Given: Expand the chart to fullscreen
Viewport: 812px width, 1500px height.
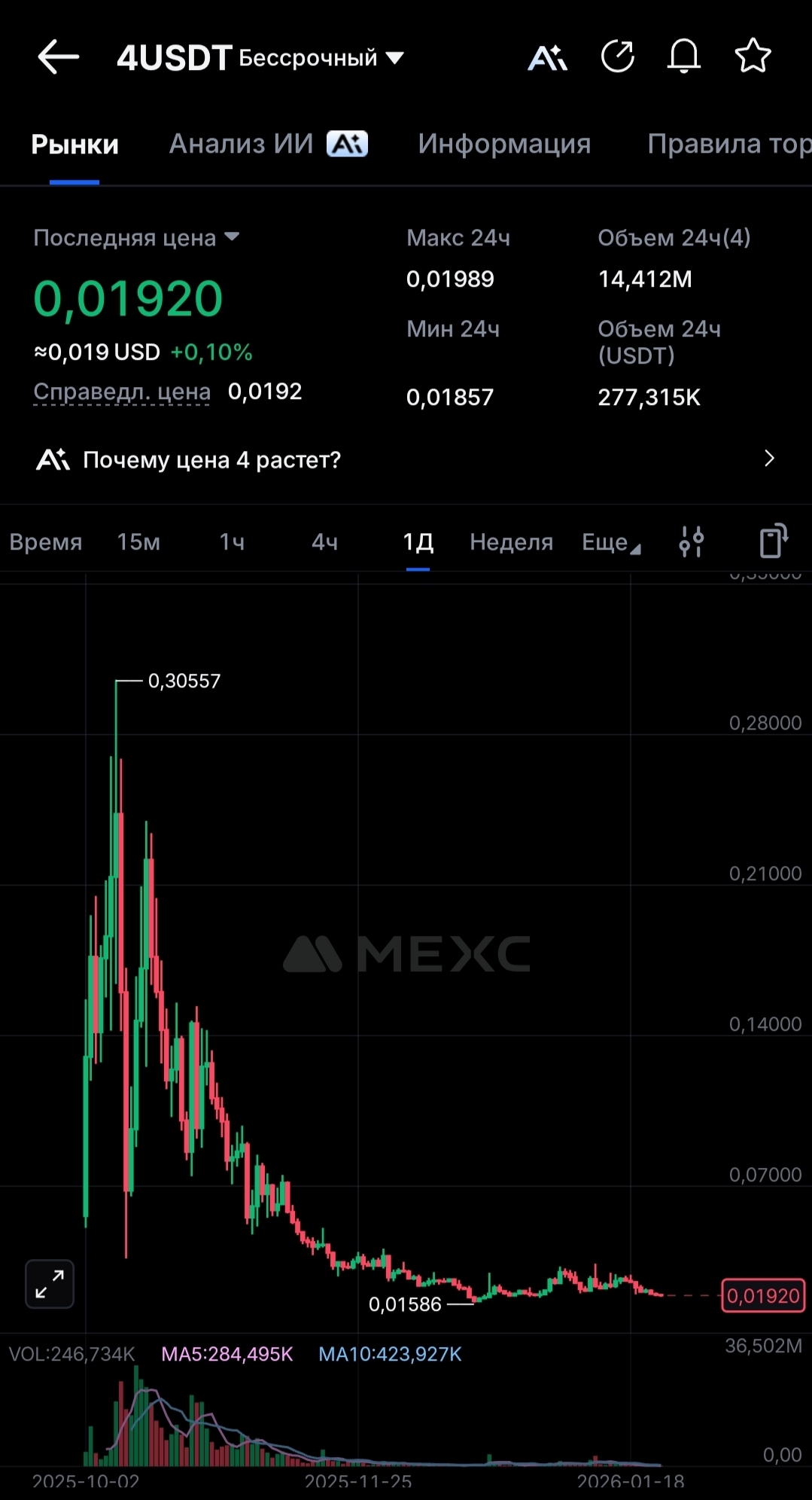Looking at the screenshot, I should [x=50, y=1284].
